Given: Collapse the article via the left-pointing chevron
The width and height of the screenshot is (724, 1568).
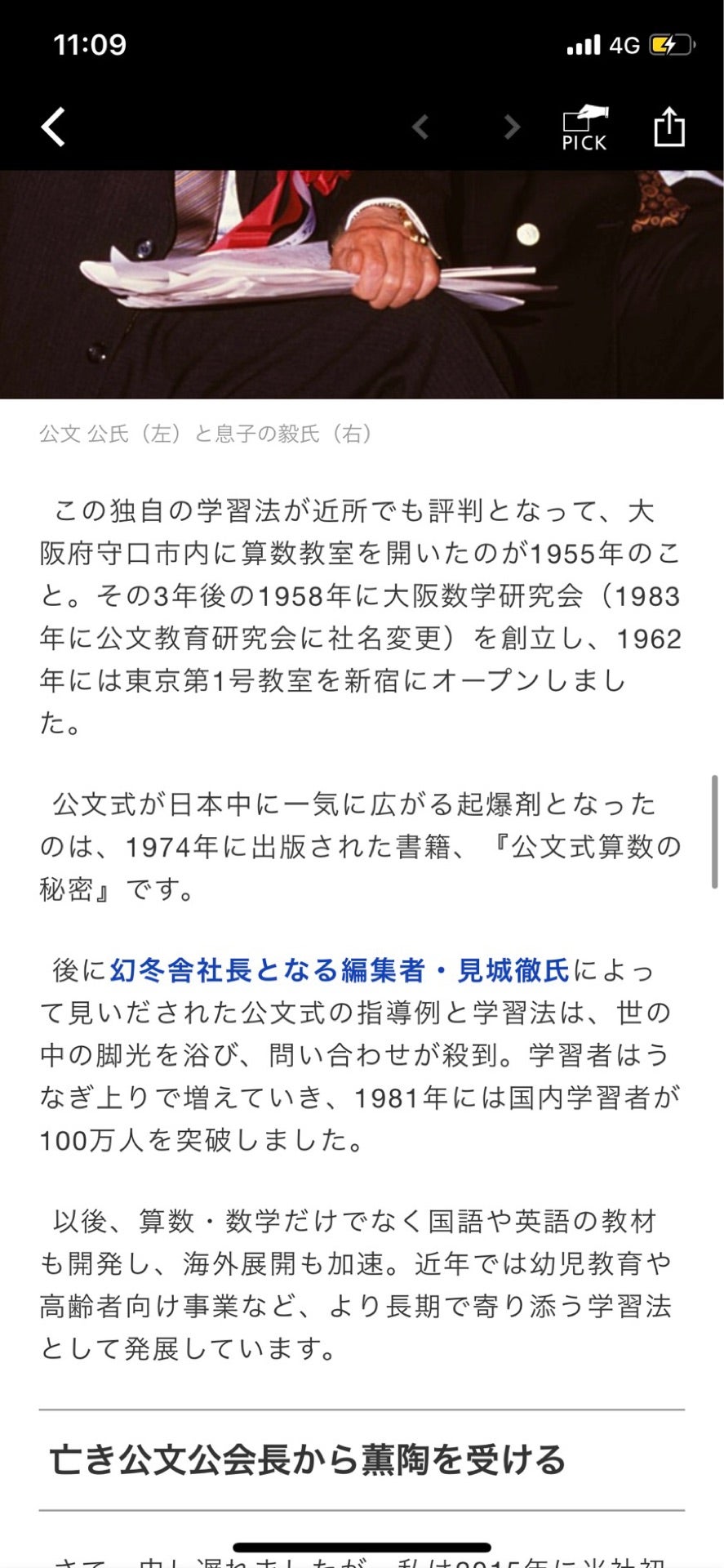Looking at the screenshot, I should point(52,127).
